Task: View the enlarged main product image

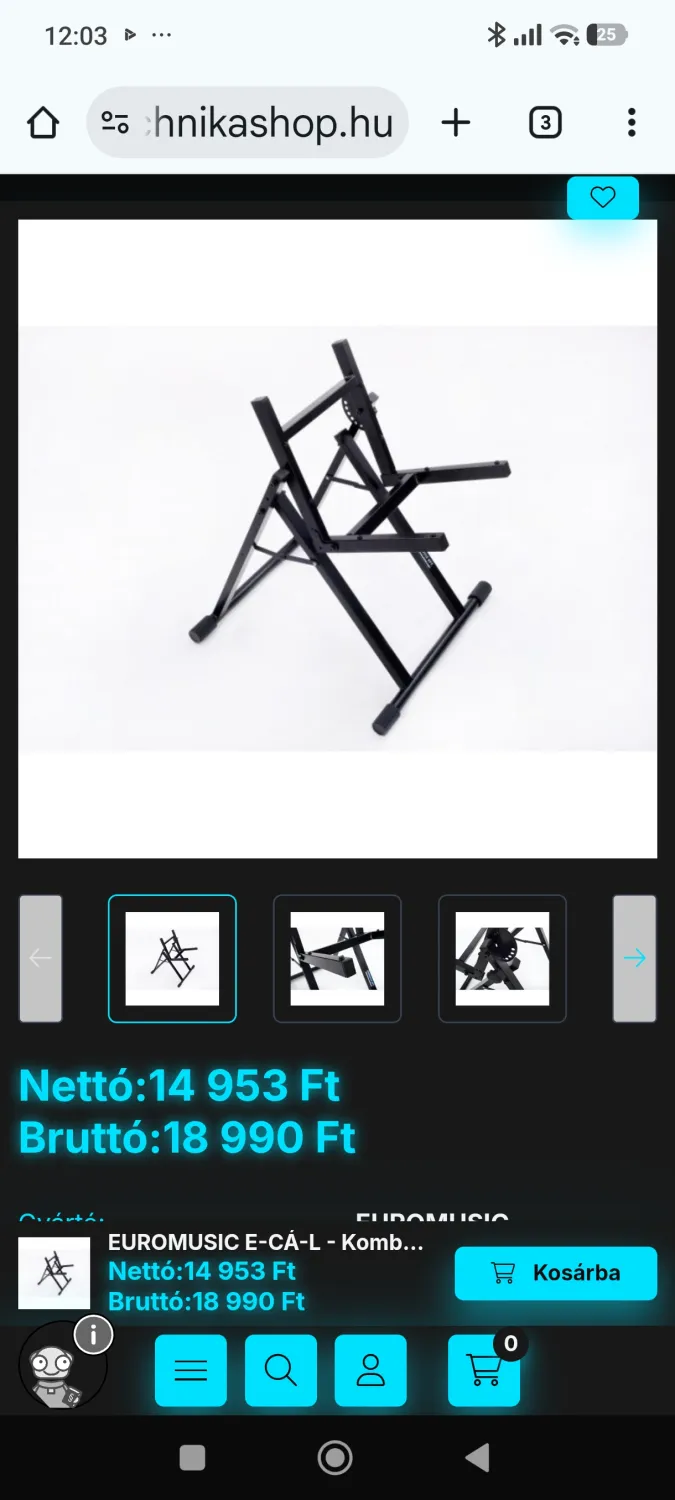Action: pos(337,538)
